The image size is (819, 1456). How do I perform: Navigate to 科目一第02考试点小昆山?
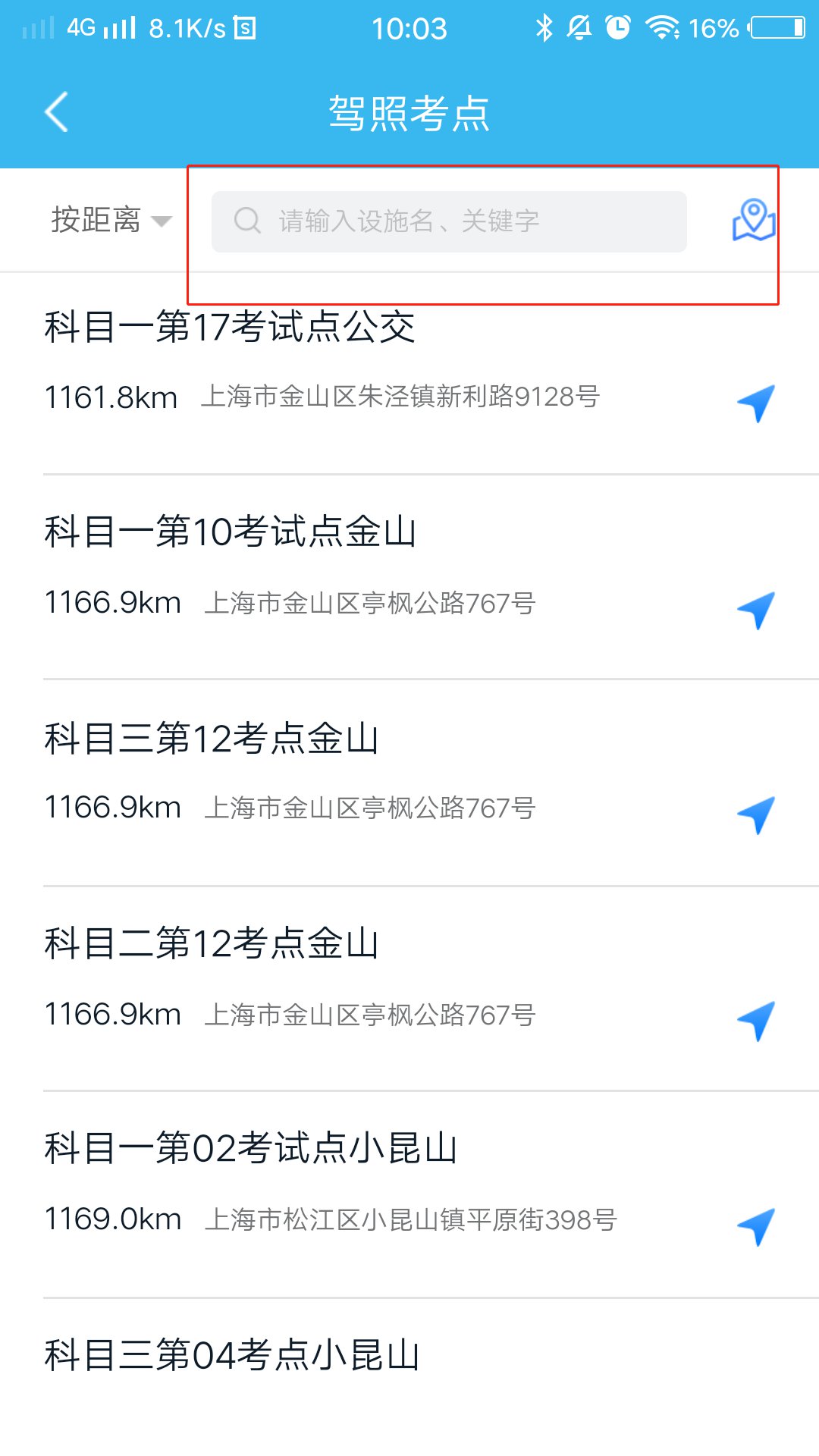pos(756,1226)
